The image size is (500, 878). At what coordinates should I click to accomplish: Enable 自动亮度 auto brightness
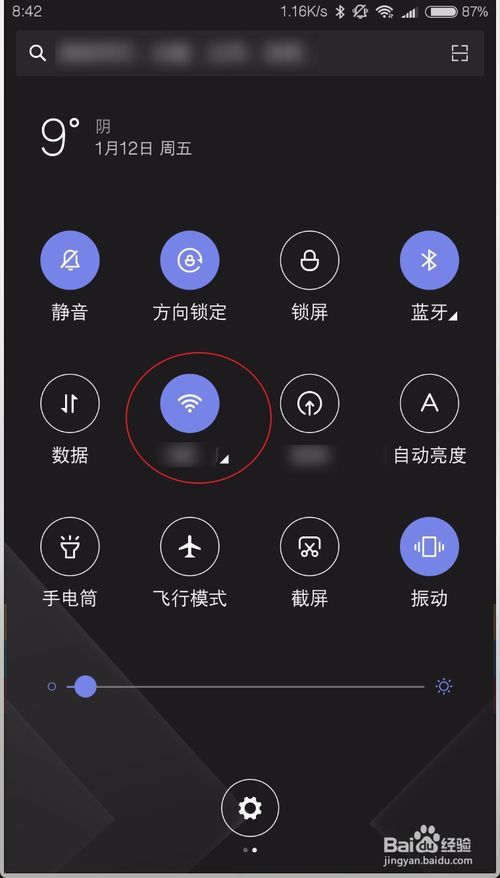(429, 404)
